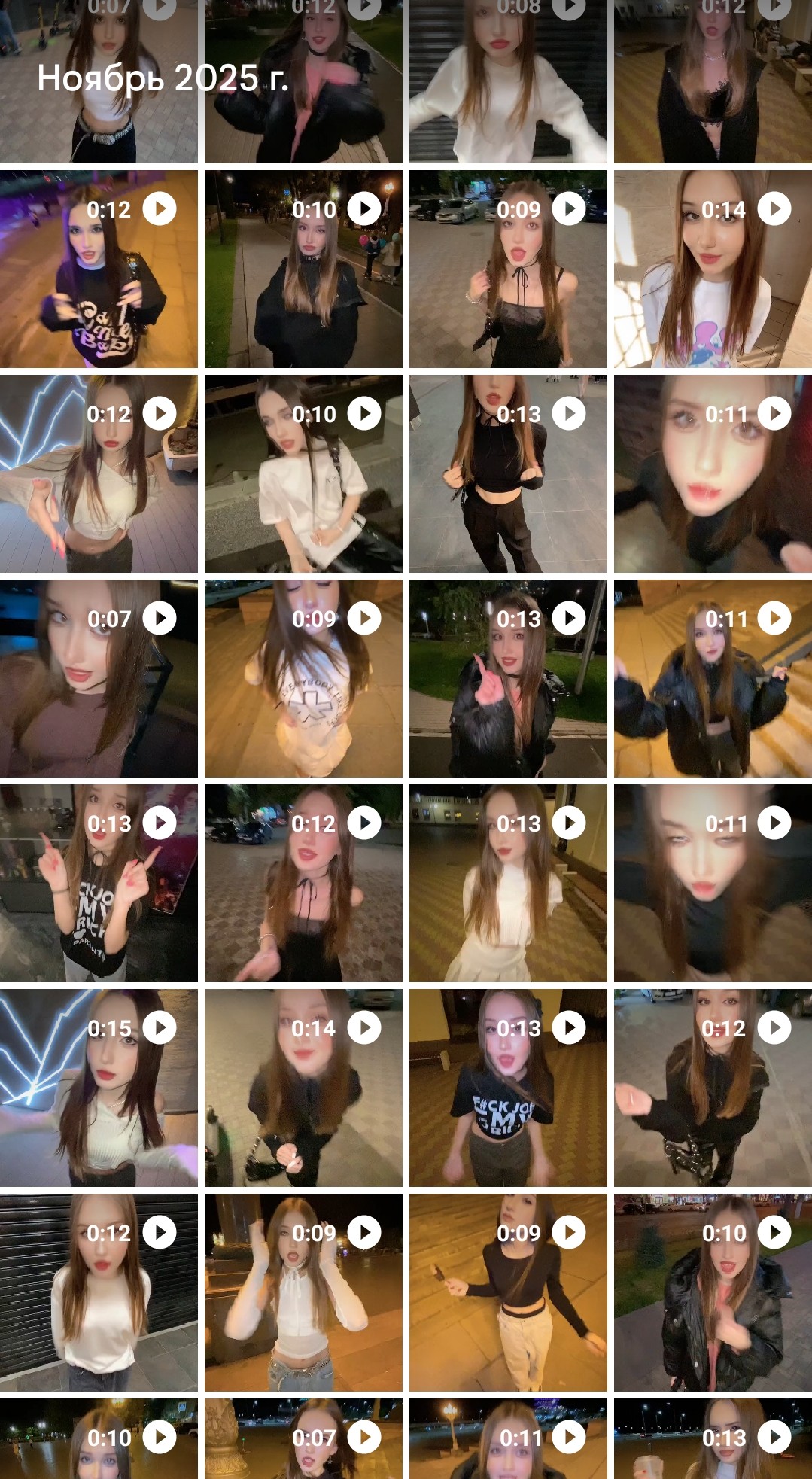812x1479 pixels.
Task: Open the 0:08 video with white sweatshirt
Action: 508,83
